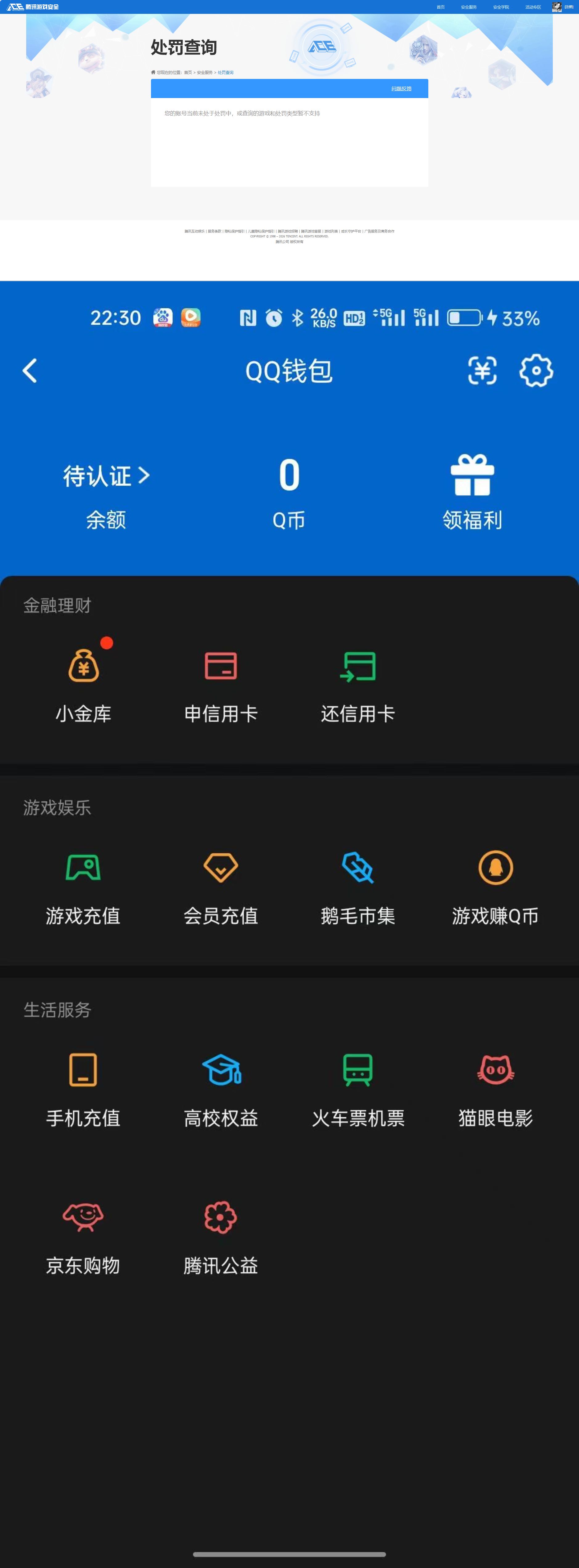Viewport: 579px width, 1568px height.
Task: Open QQ钱包 settings gear
Action: point(535,371)
